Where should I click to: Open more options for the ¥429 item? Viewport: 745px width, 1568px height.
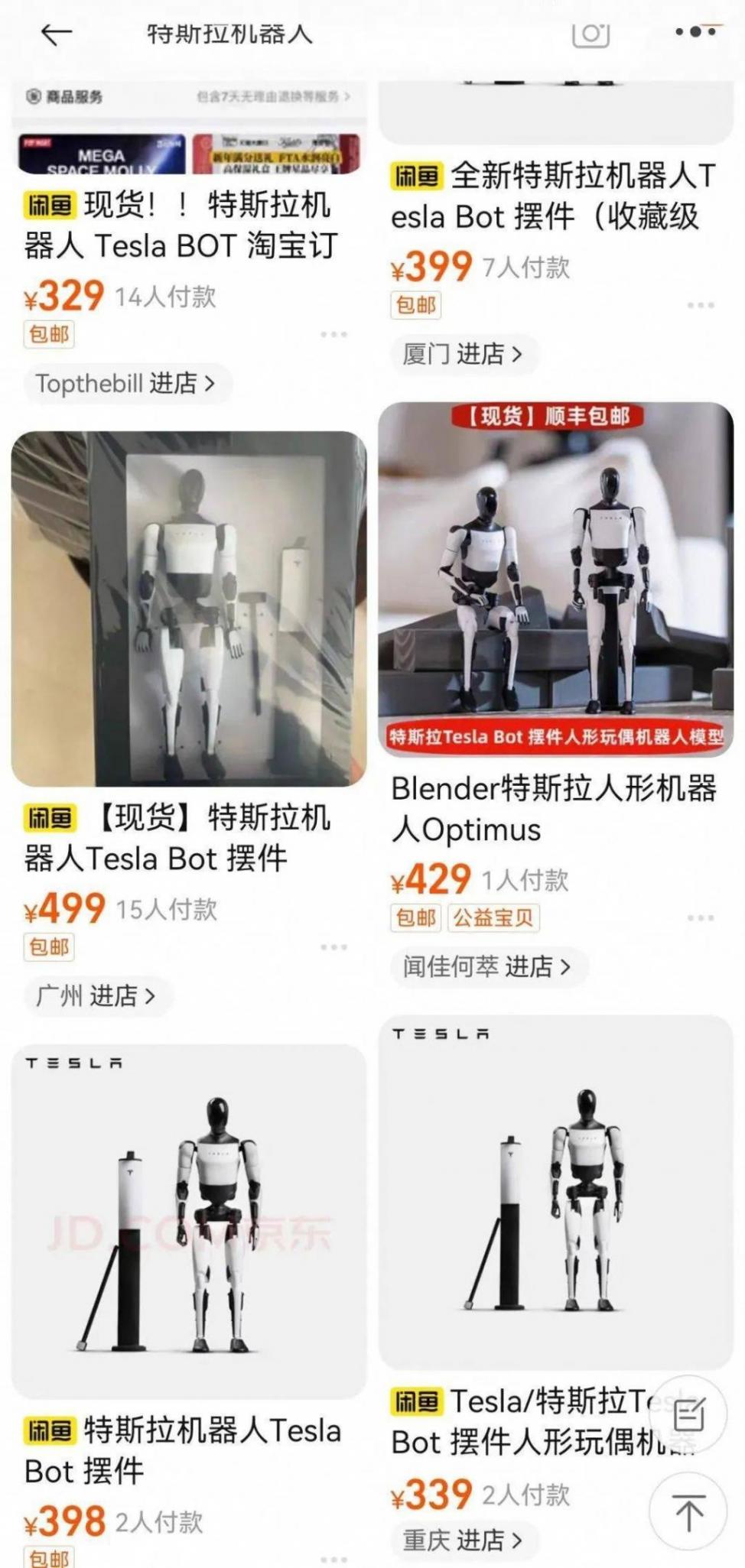coord(700,917)
